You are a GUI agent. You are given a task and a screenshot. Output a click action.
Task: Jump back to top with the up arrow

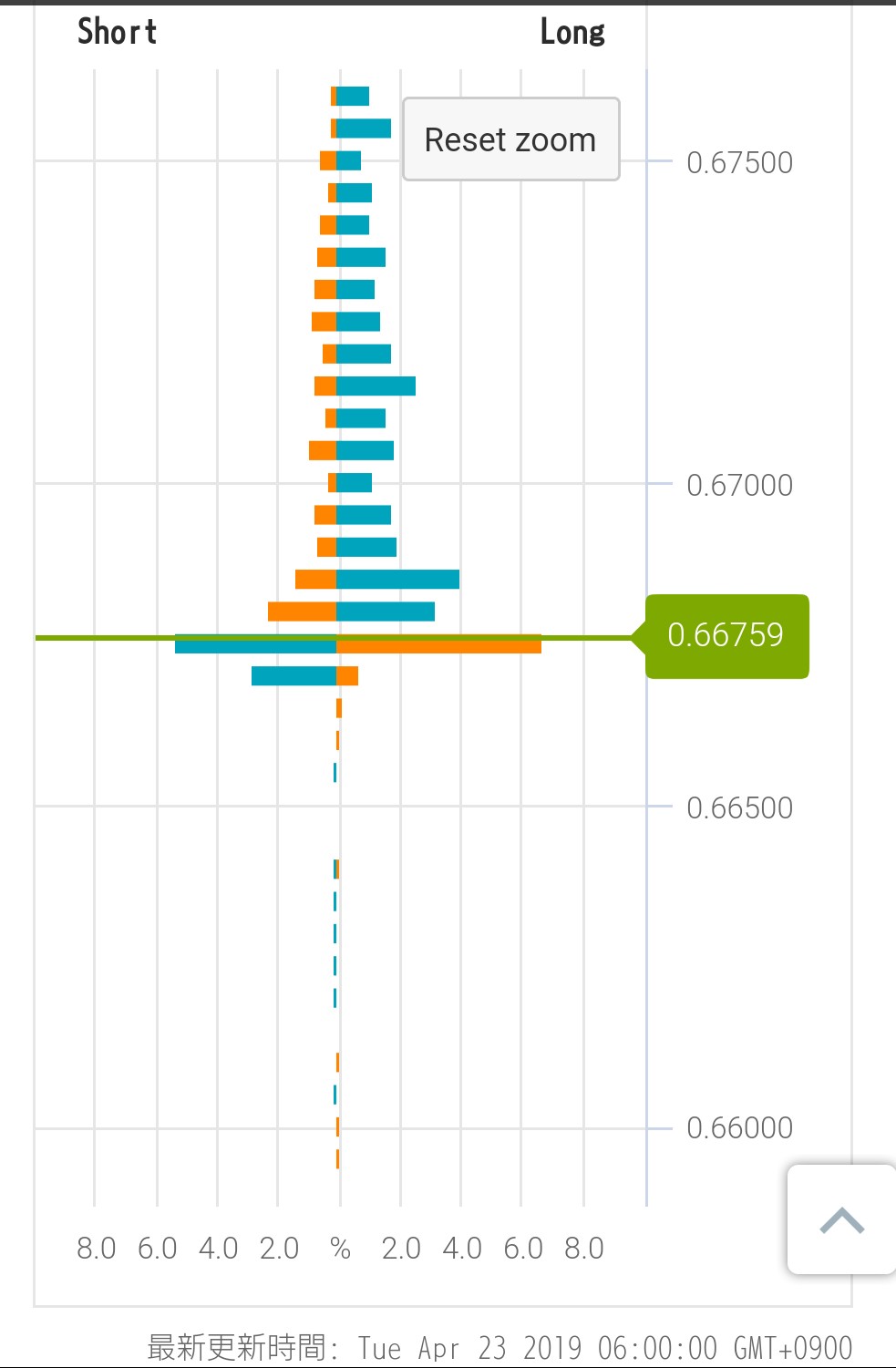pyautogui.click(x=841, y=1219)
